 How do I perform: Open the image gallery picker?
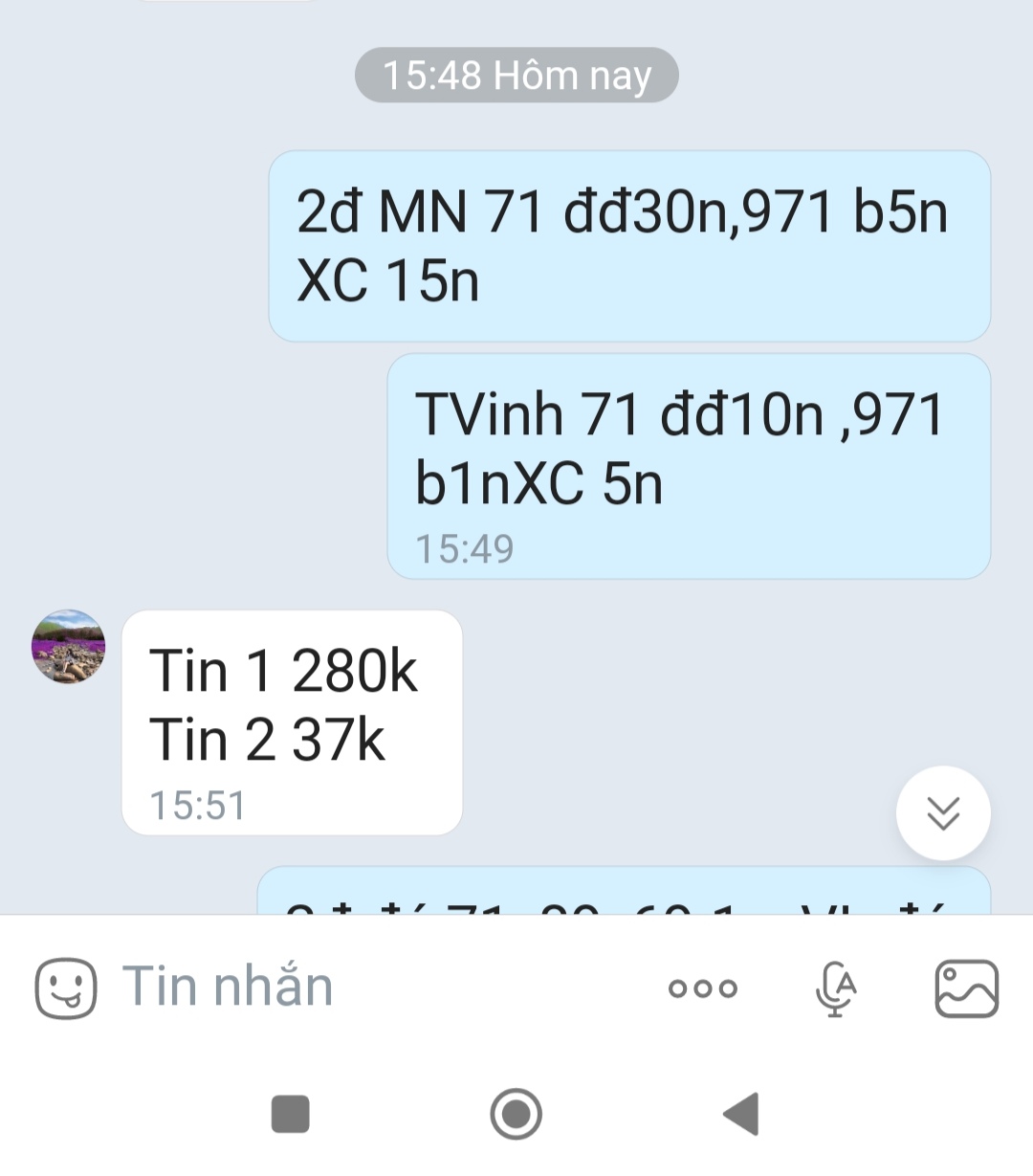[966, 988]
